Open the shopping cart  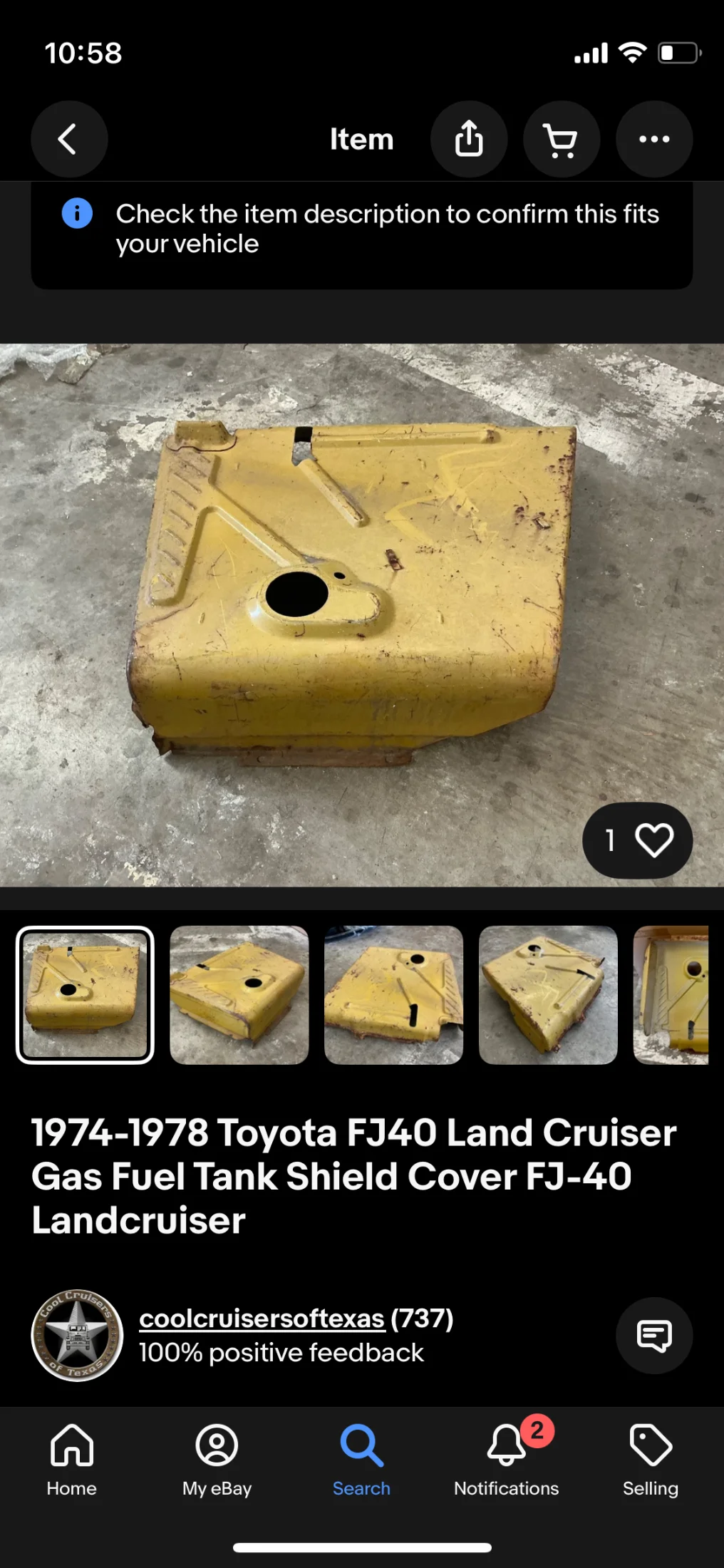click(x=562, y=139)
